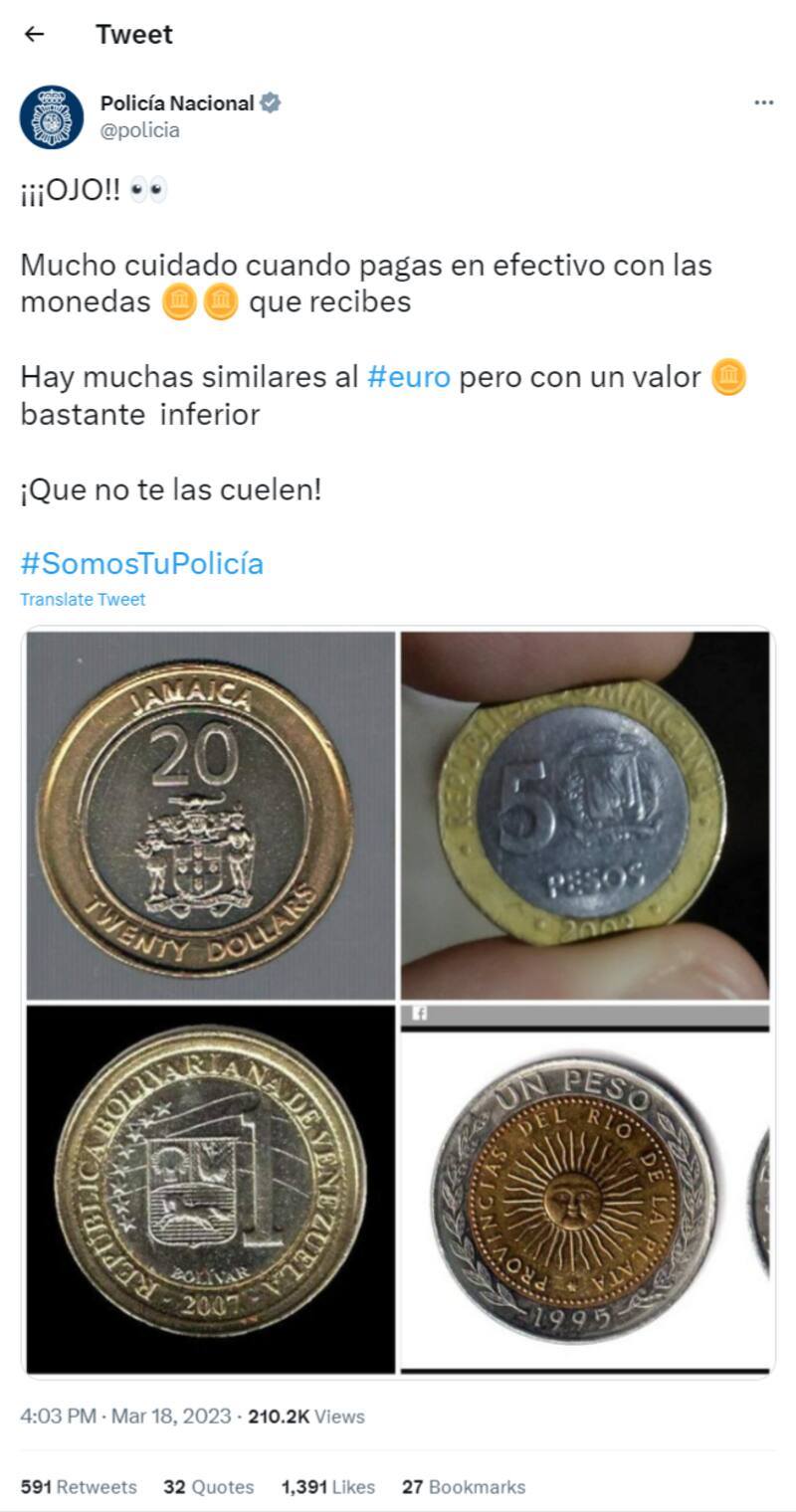
Task: Show the 591 Retweets list
Action: [x=79, y=1487]
